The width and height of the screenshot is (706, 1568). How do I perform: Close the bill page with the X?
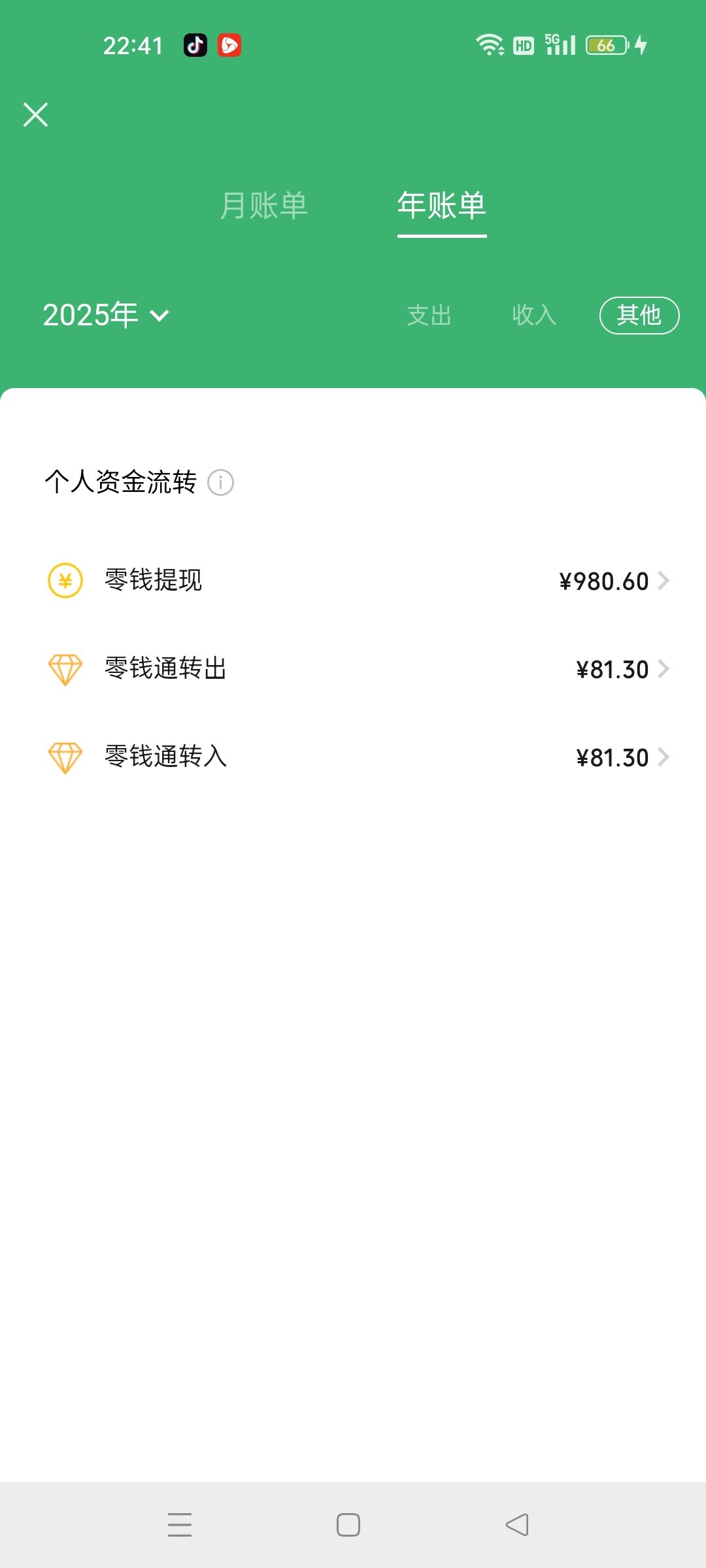click(x=35, y=114)
